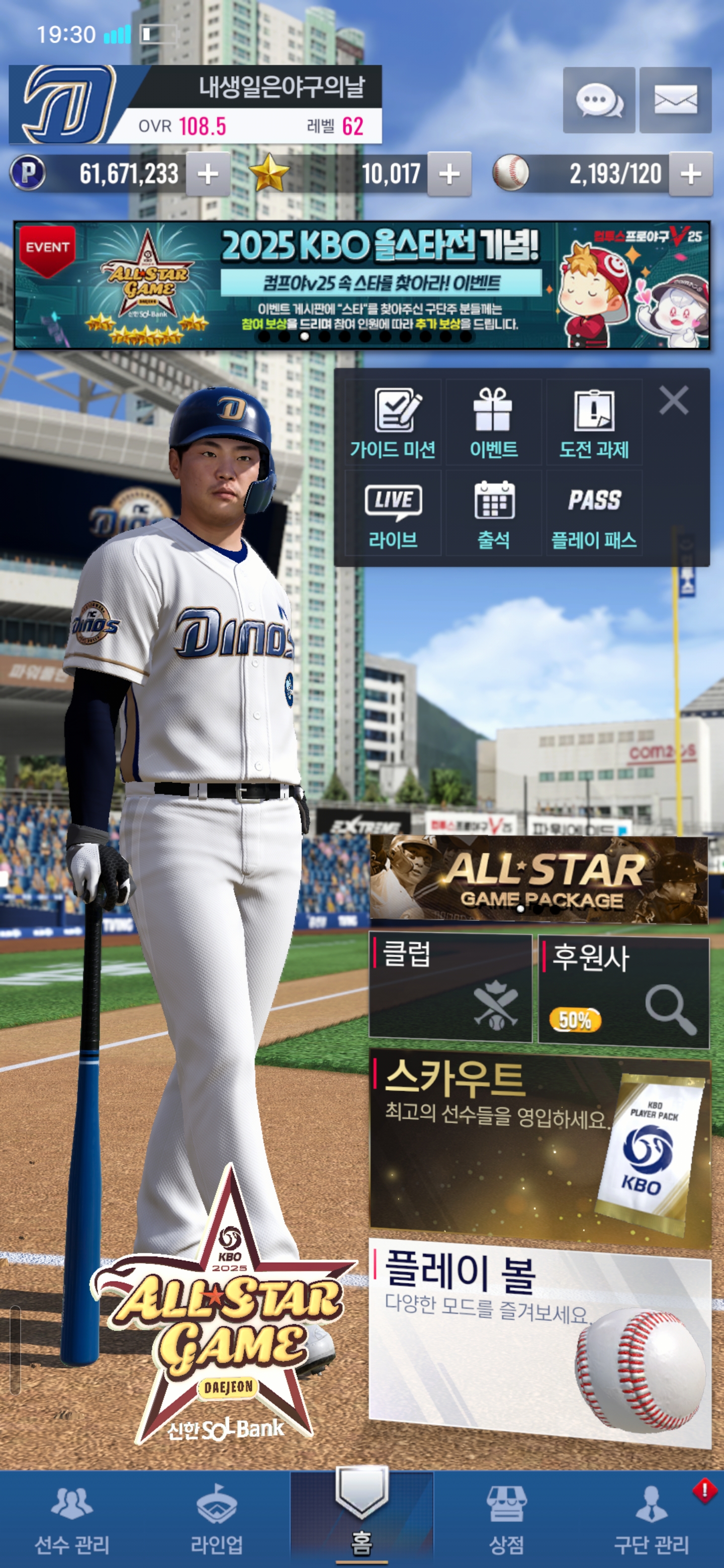Open 스카우트 to recruit players
The image size is (724, 1568).
point(539,1147)
